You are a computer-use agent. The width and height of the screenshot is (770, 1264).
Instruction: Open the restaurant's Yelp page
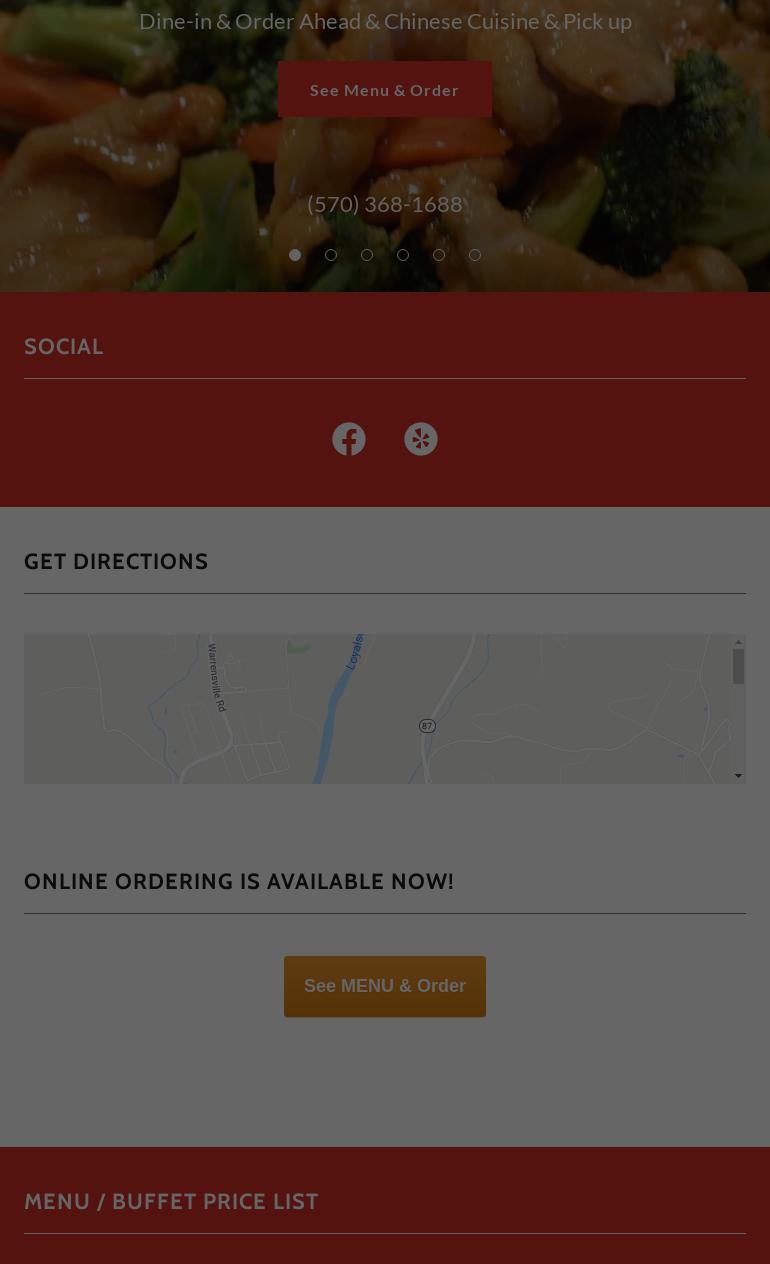pyautogui.click(x=421, y=439)
